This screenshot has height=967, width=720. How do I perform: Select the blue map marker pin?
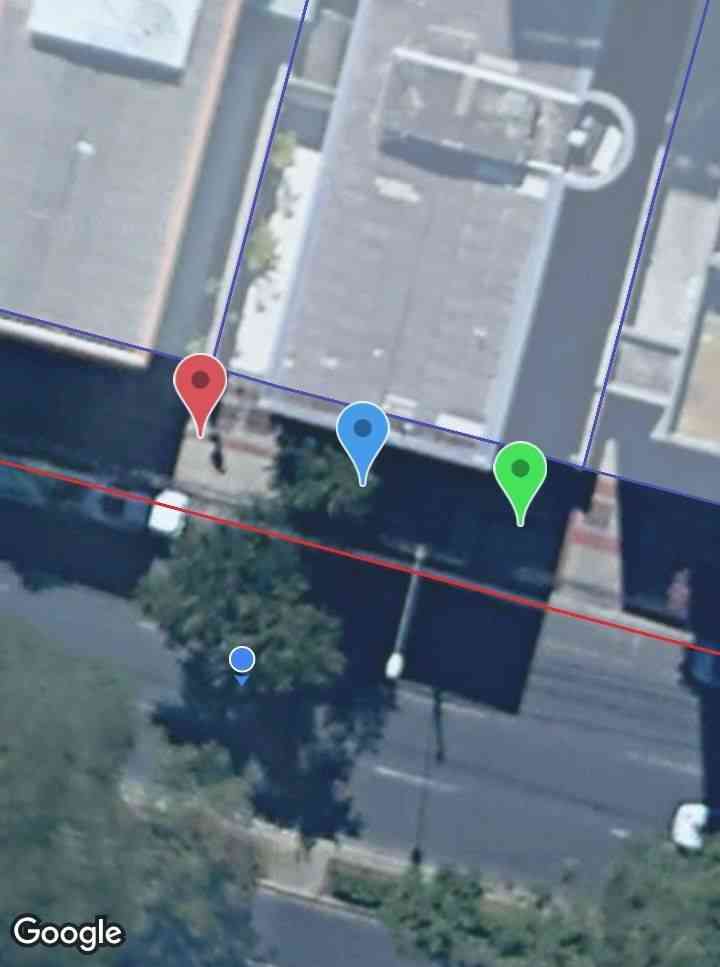[362, 432]
